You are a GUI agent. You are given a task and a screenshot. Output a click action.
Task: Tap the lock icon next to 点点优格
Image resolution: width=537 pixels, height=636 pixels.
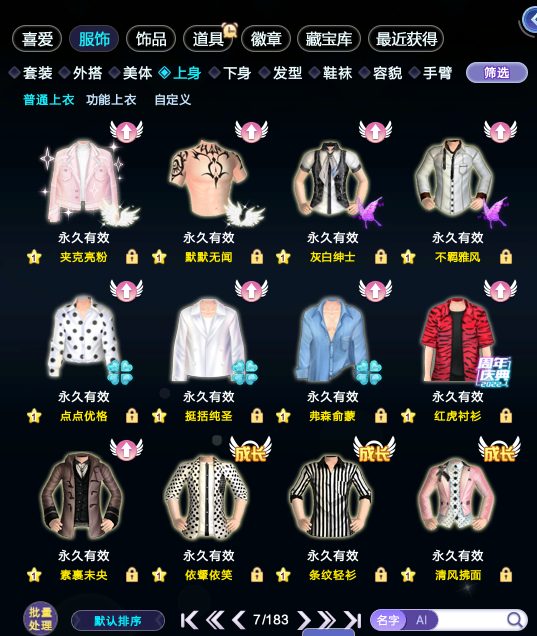tap(132, 416)
